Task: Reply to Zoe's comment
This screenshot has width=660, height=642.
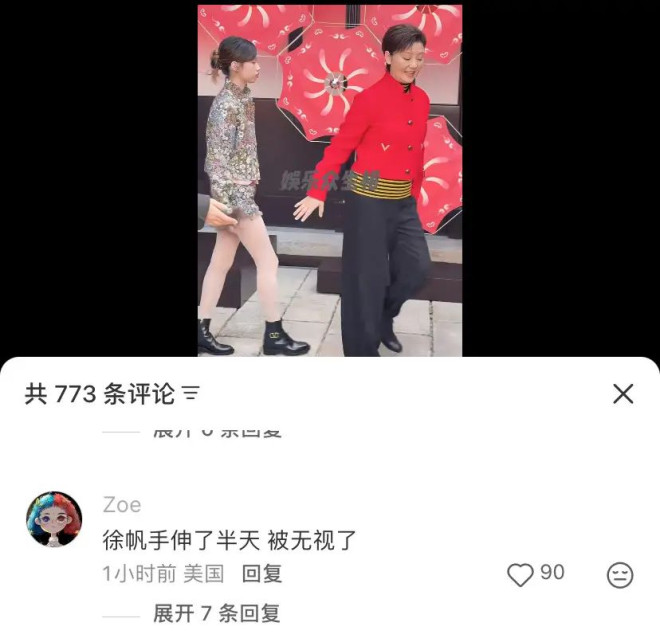Action: tap(263, 574)
